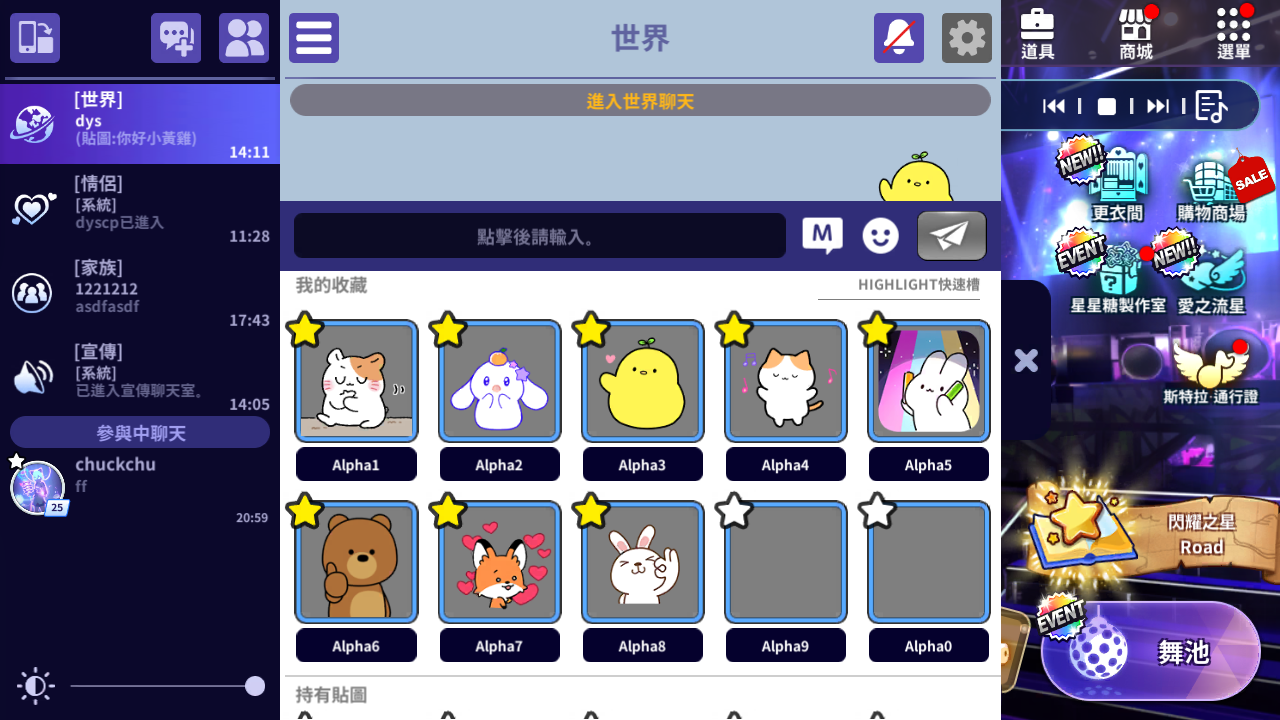Open chat with chuckchu

pos(140,488)
